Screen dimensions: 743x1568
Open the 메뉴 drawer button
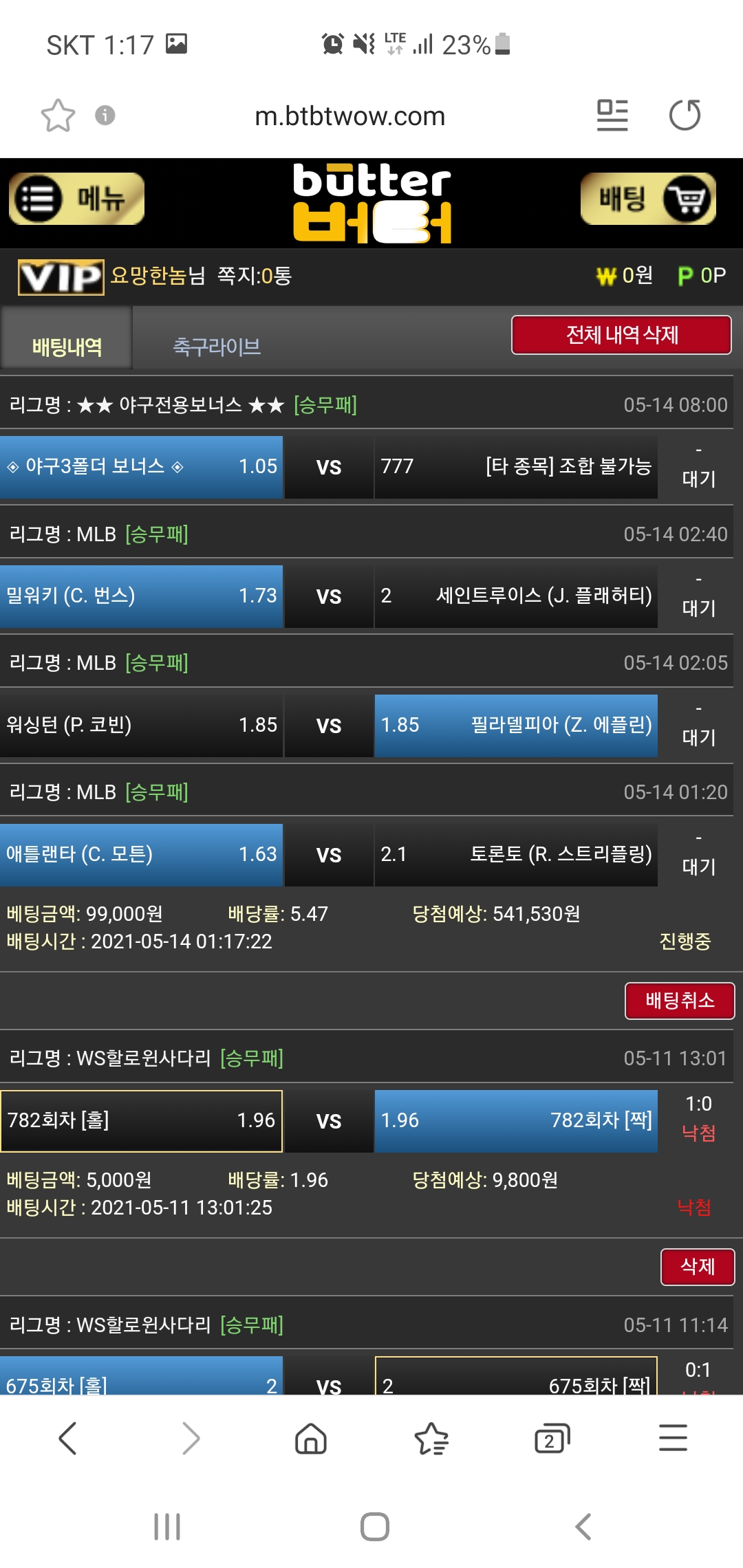[x=76, y=199]
